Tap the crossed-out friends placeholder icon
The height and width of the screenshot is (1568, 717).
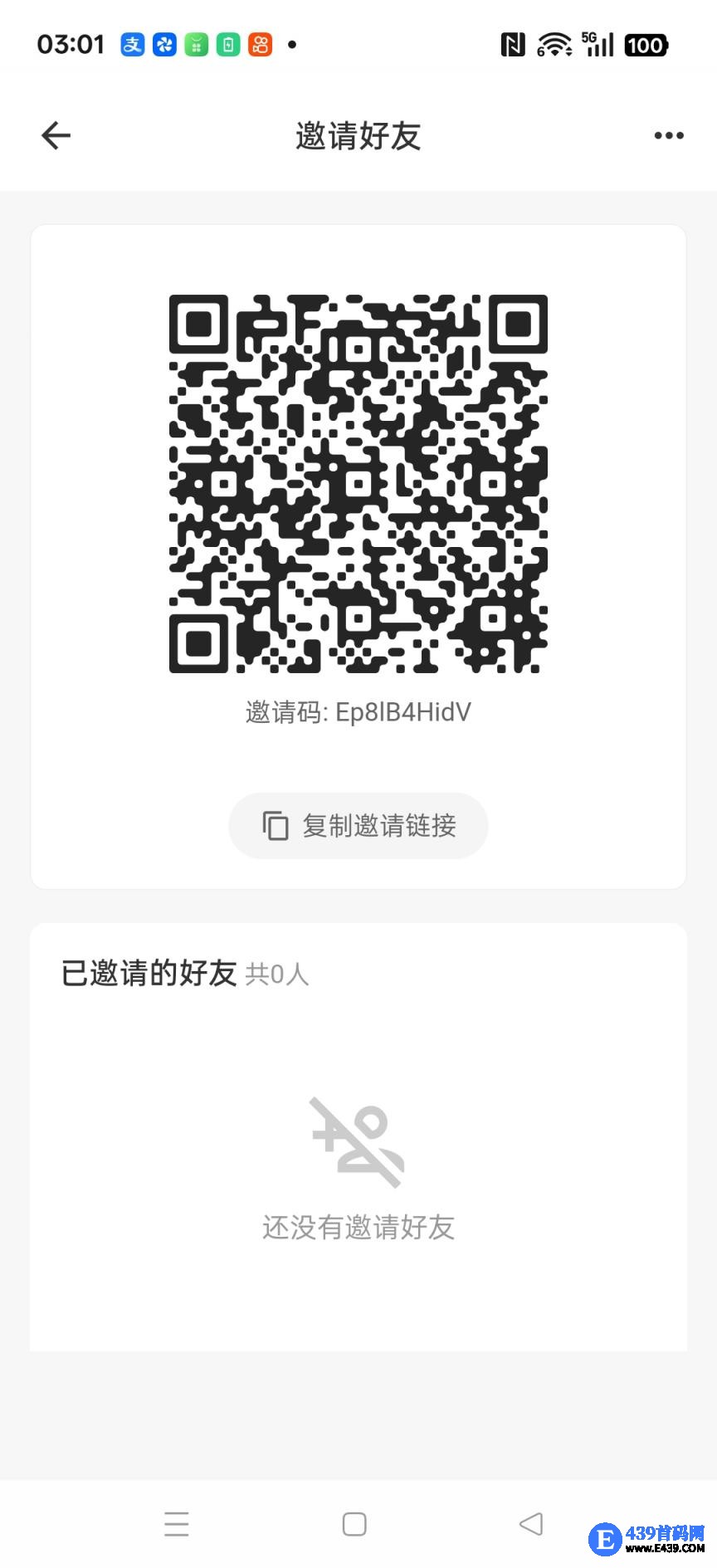pos(357,1141)
